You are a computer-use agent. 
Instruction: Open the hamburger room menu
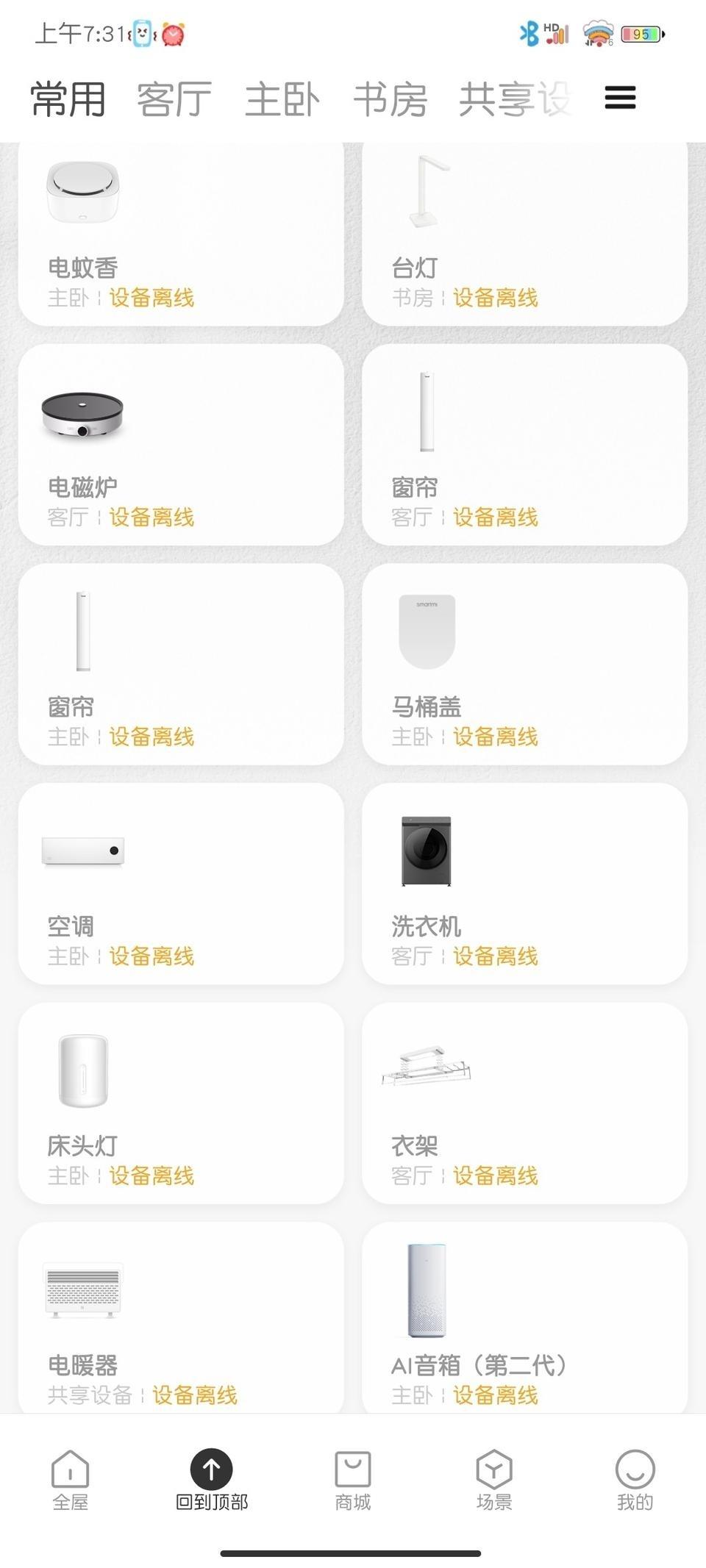coord(620,98)
